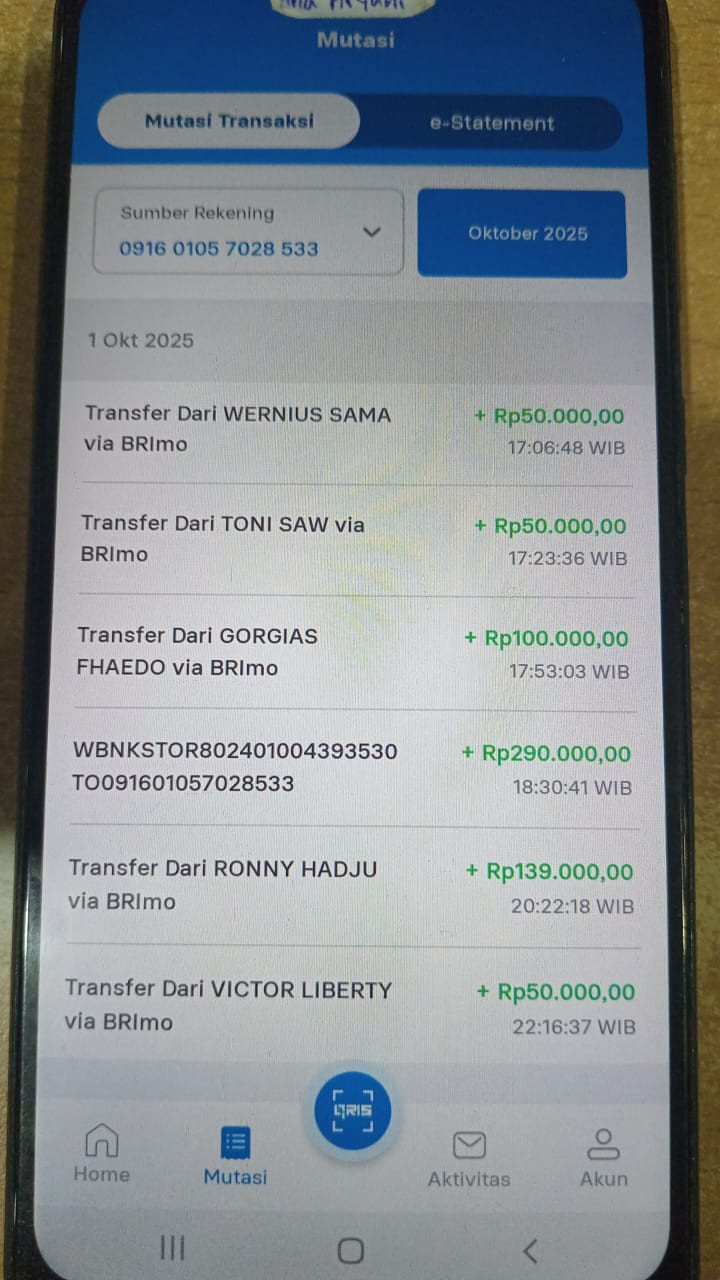The height and width of the screenshot is (1280, 720).
Task: Open the GORGIAS FHAEDO transfer entry
Action: (355, 652)
